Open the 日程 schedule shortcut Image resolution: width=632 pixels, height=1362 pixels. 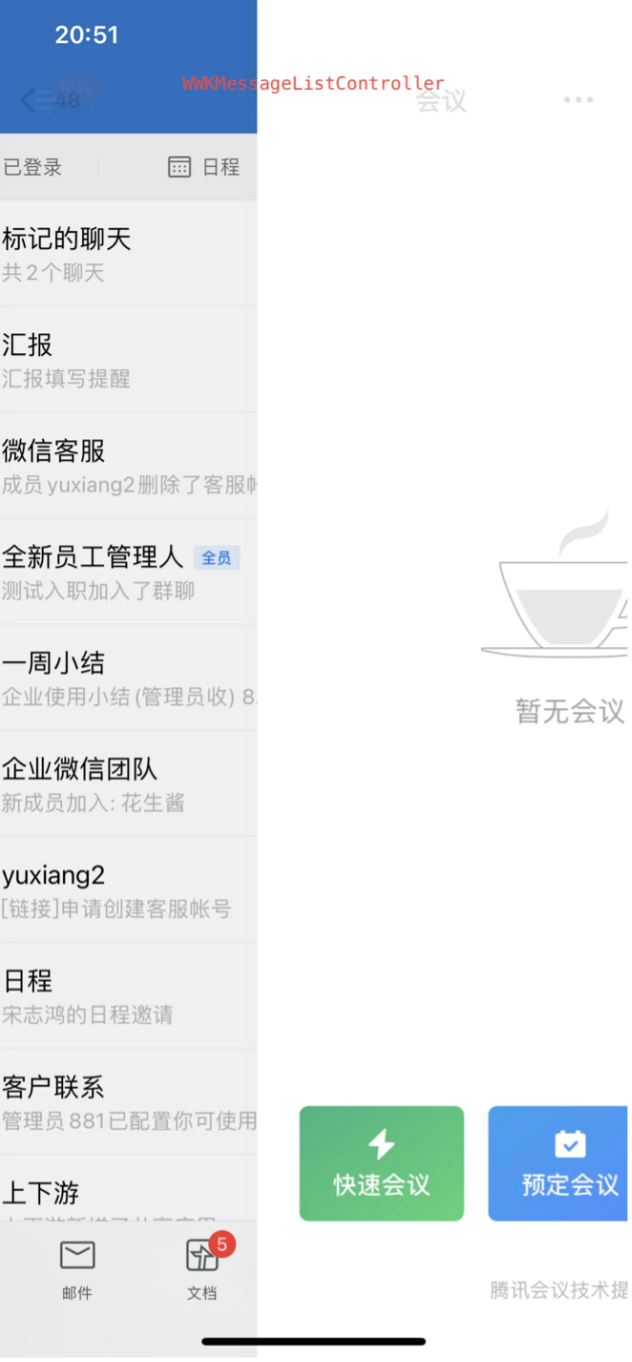204,167
